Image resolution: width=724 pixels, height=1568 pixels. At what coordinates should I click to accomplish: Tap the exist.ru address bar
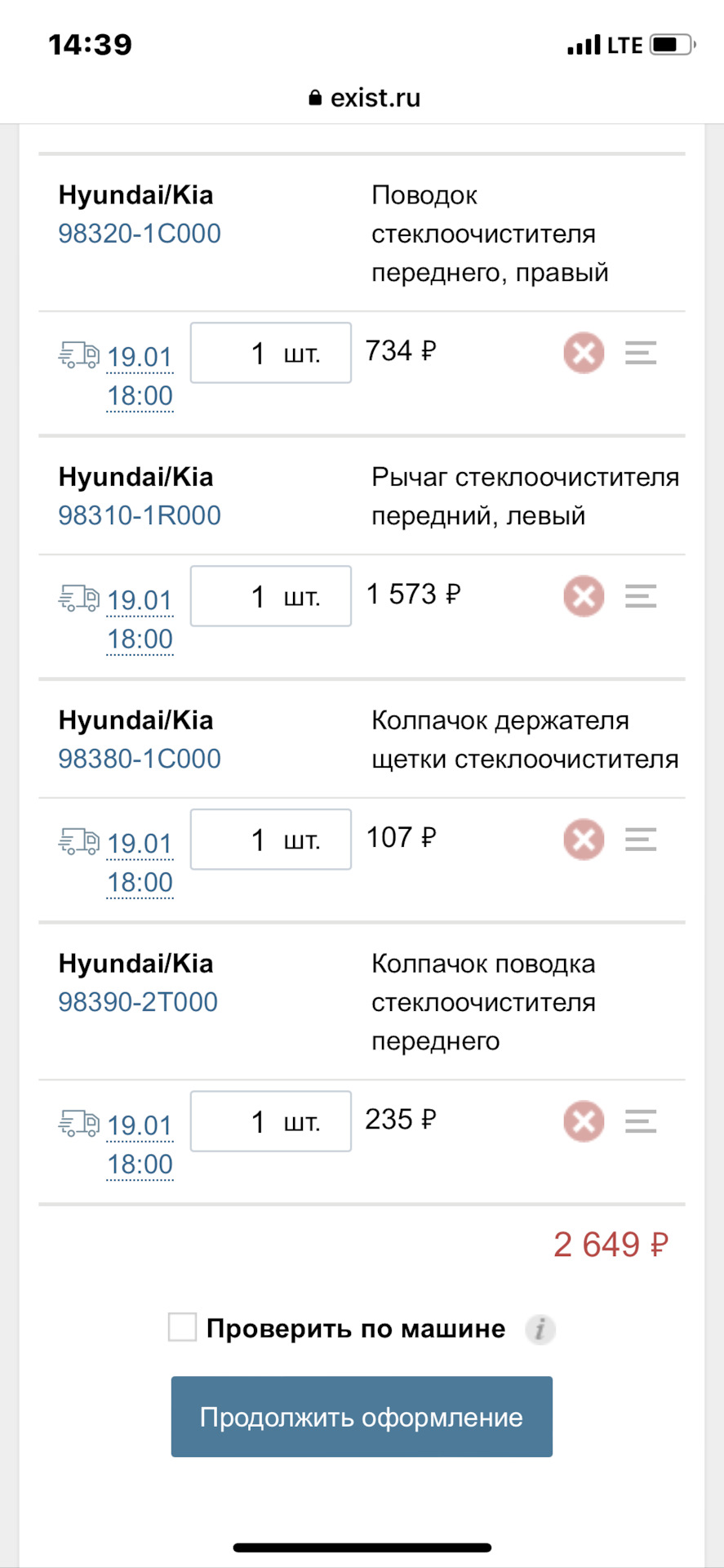pyautogui.click(x=362, y=98)
